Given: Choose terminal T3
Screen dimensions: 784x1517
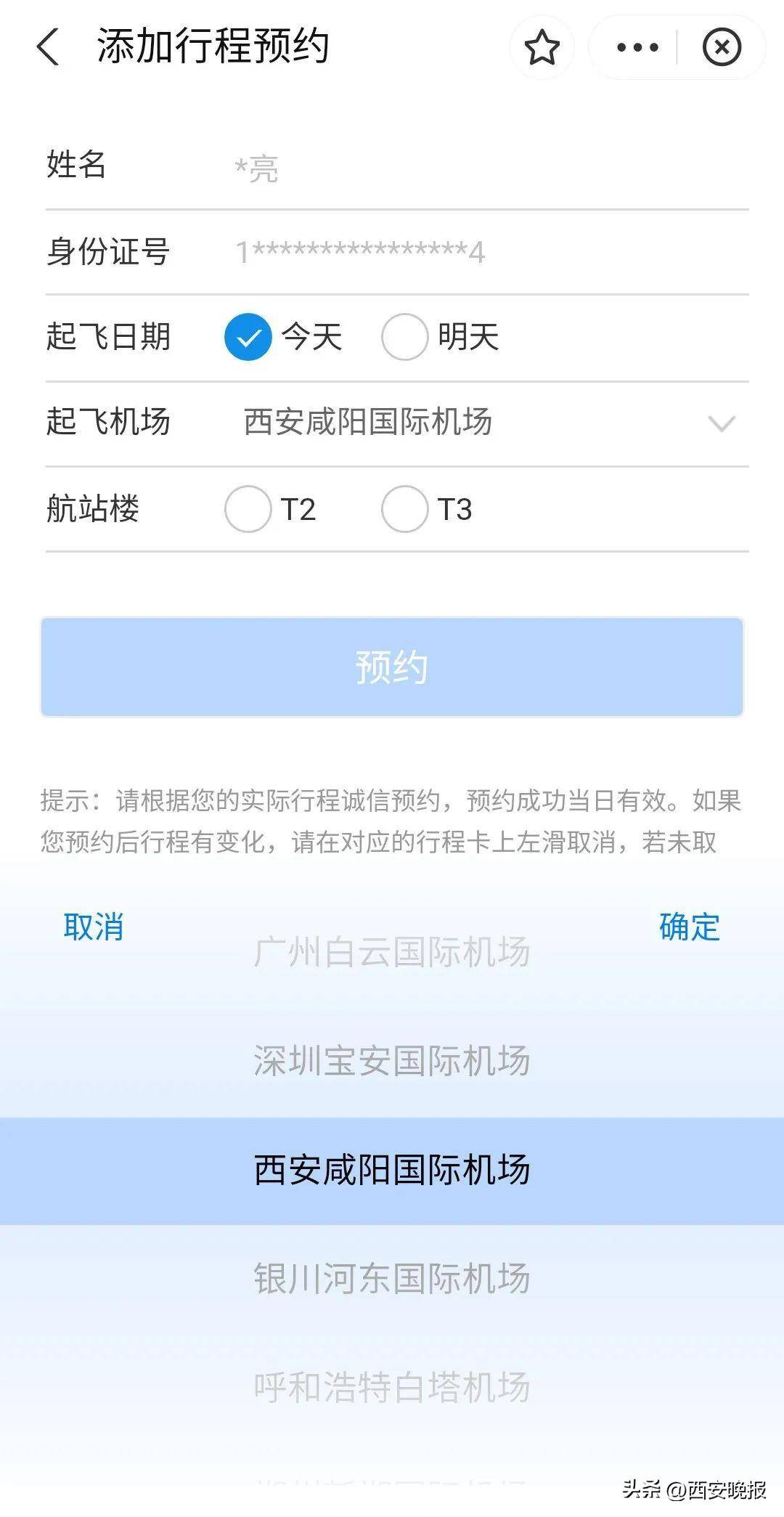Looking at the screenshot, I should tap(405, 509).
